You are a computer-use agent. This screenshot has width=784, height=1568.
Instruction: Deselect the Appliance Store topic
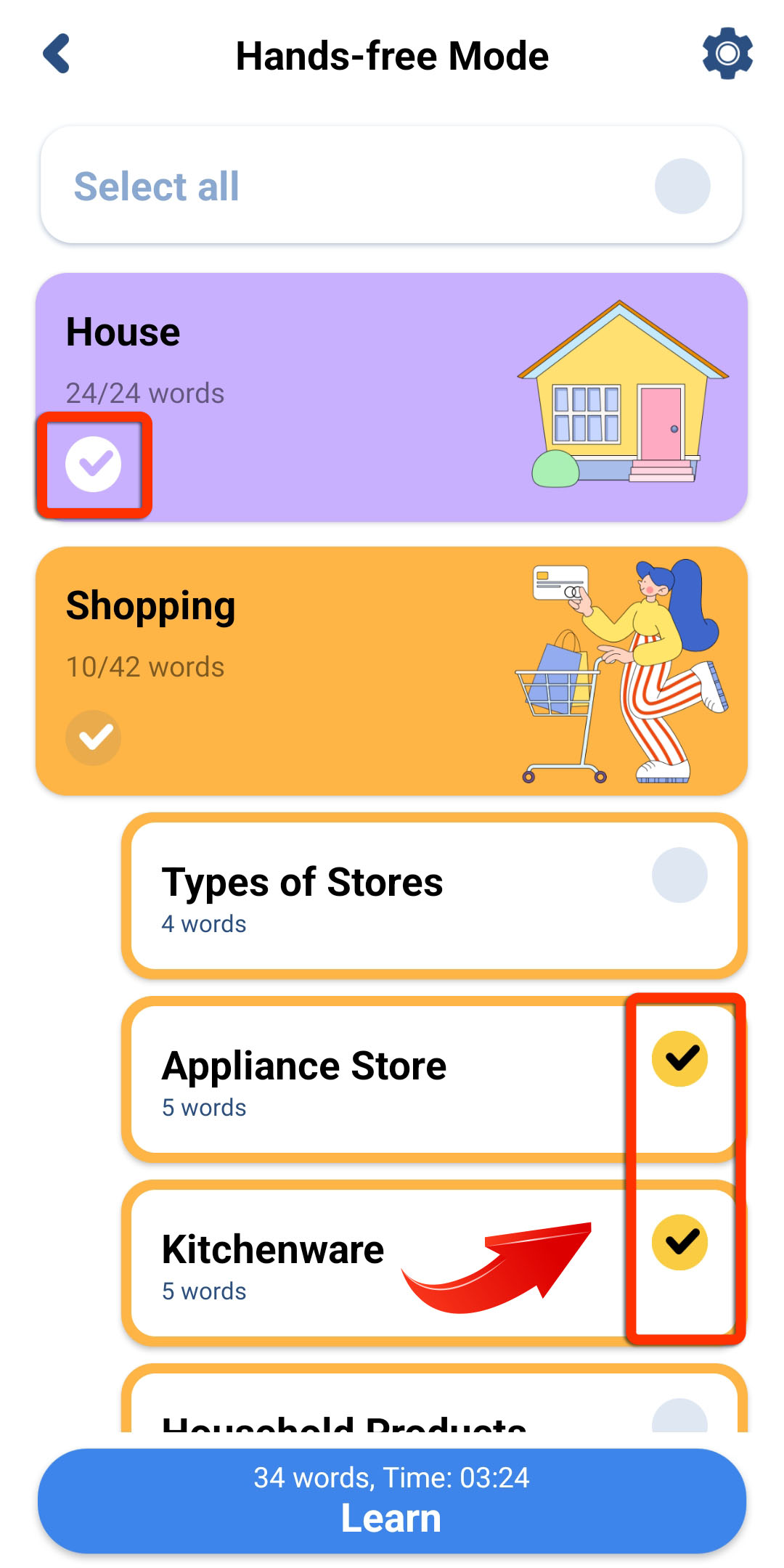pos(679,1059)
